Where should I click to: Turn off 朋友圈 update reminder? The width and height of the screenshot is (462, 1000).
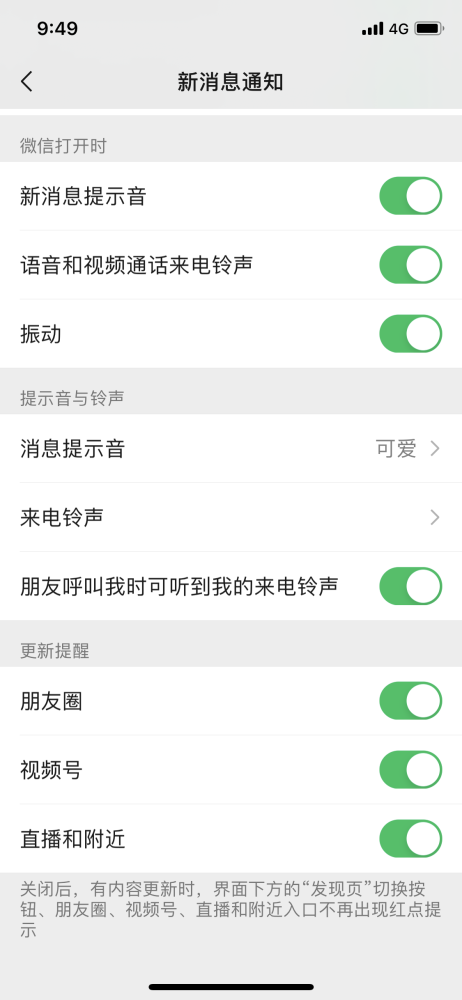410,701
